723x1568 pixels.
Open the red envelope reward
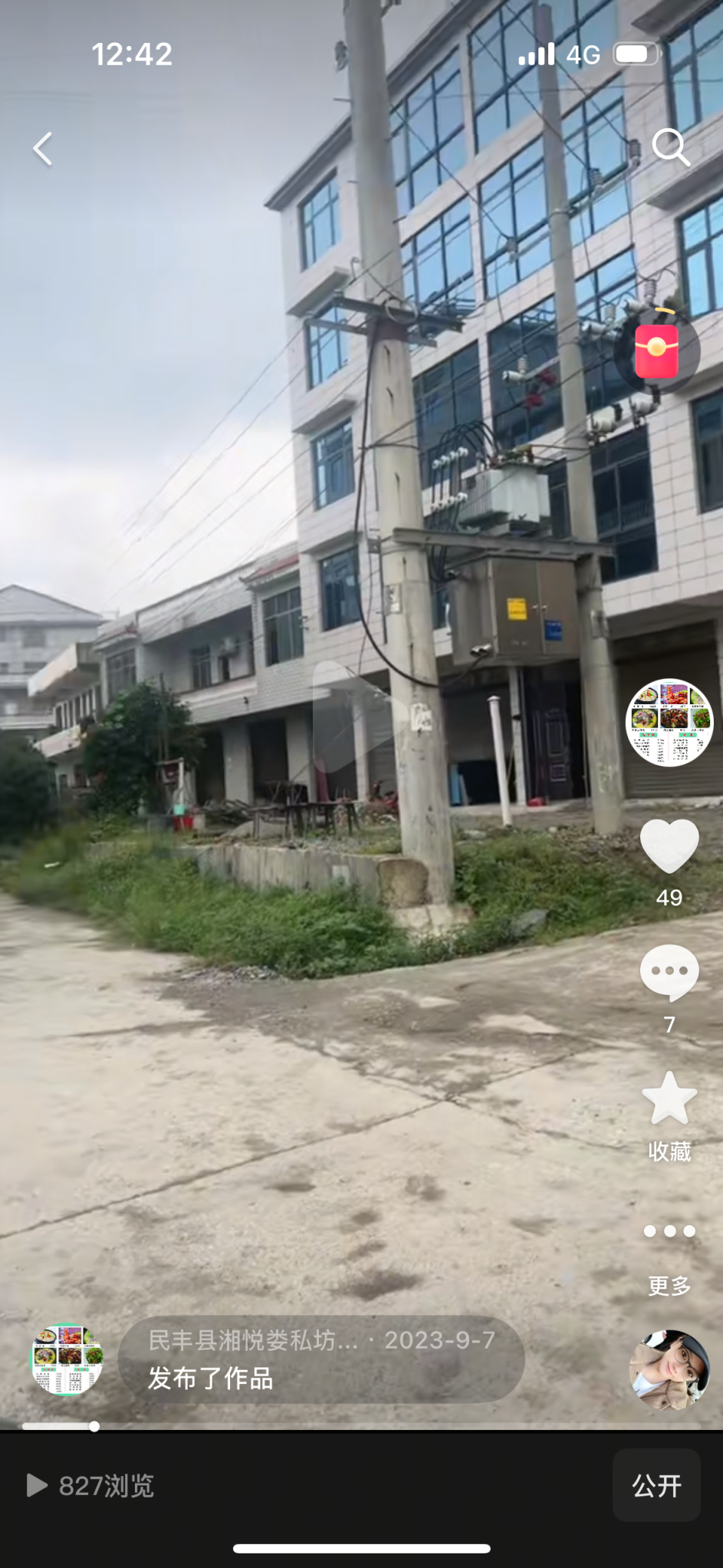[x=657, y=351]
